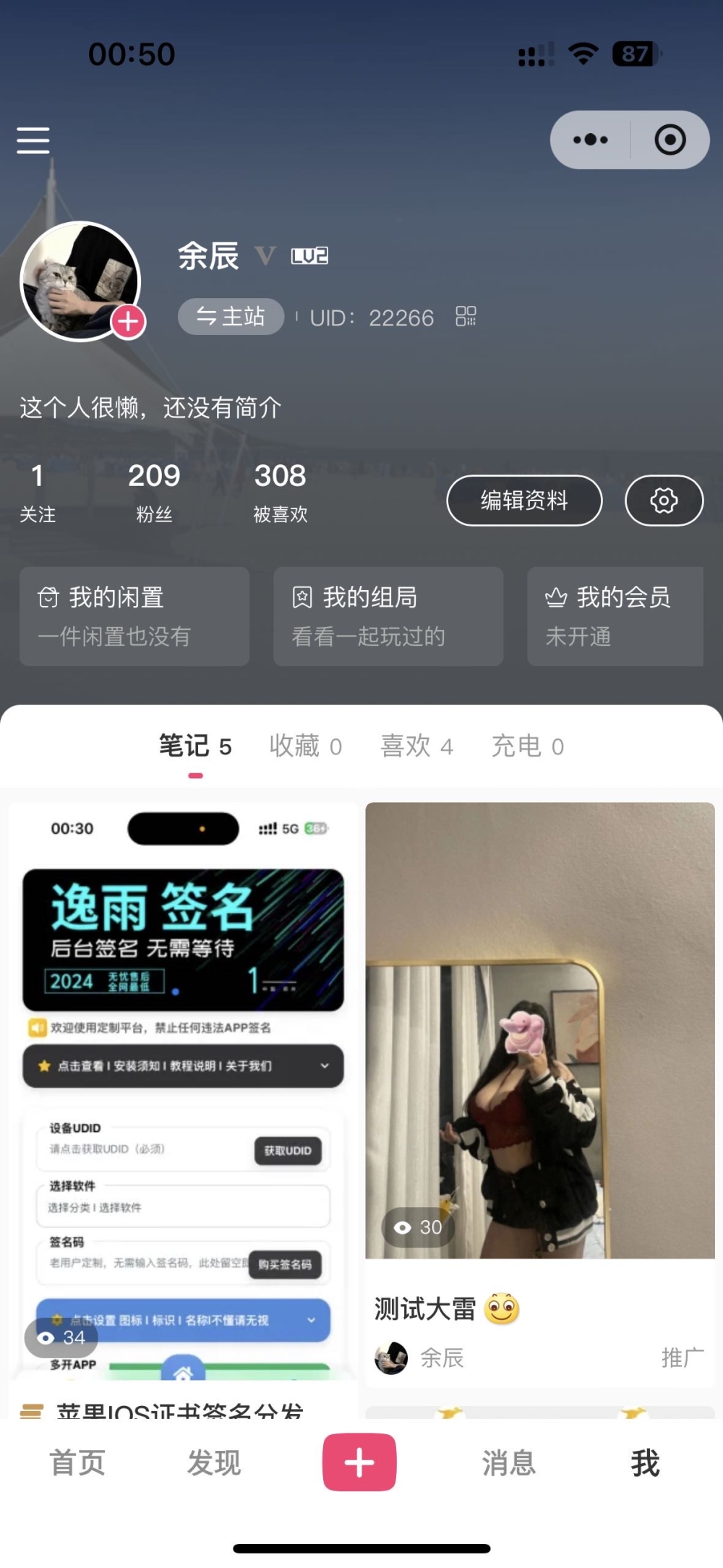Open settings gear button
The image size is (723, 1568).
(x=664, y=500)
